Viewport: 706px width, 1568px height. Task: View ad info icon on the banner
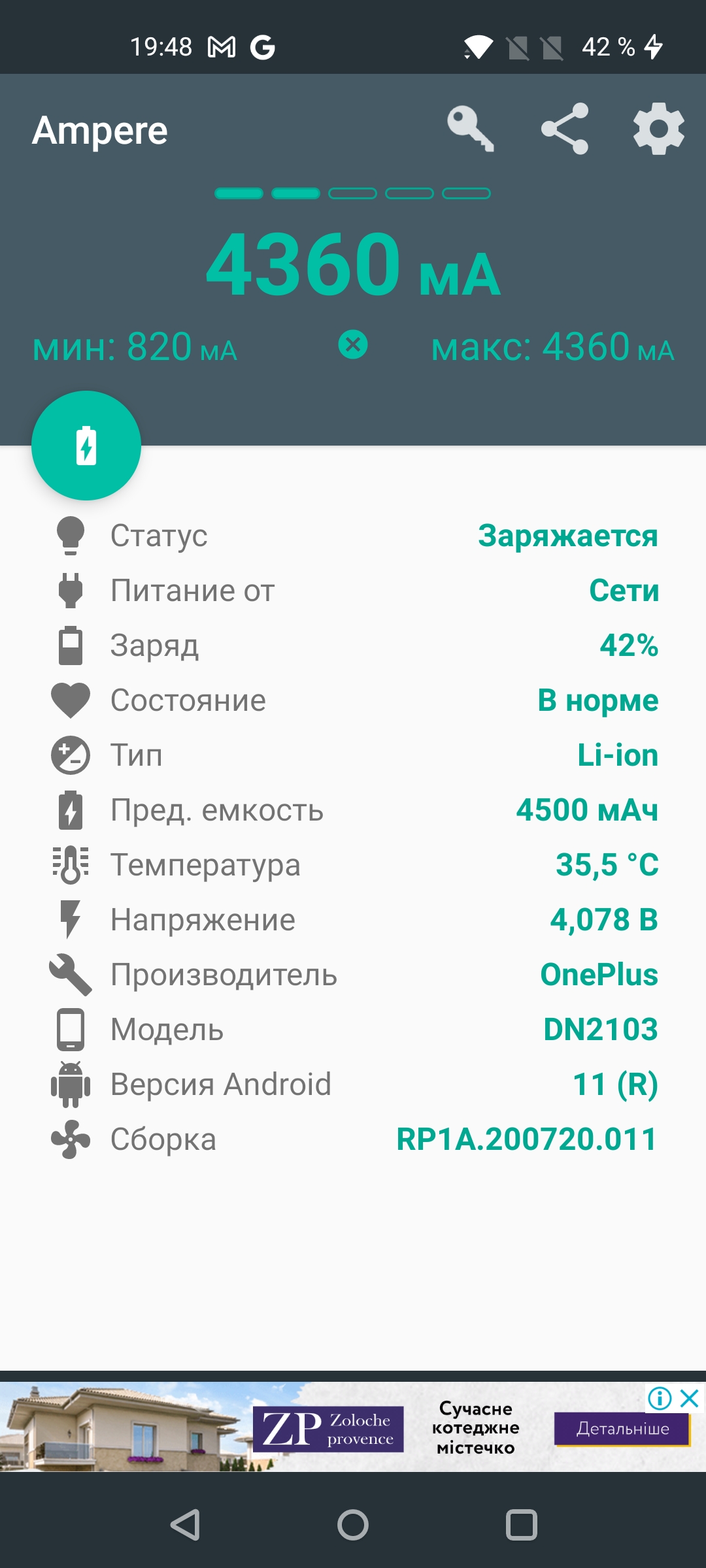point(660,1398)
